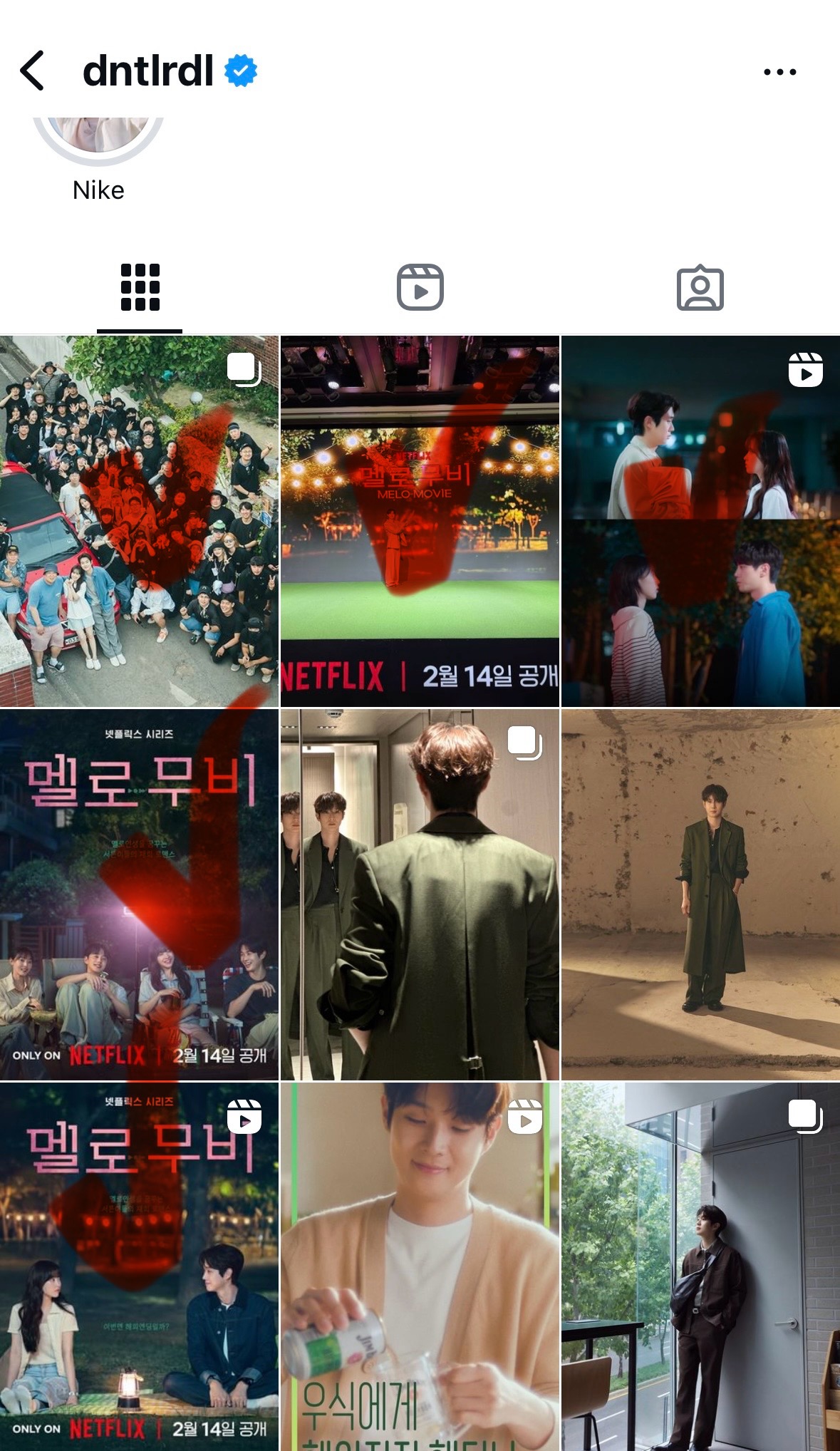View the olive coat full-body photo post
Viewport: 840px width, 1451px height.
coord(700,894)
